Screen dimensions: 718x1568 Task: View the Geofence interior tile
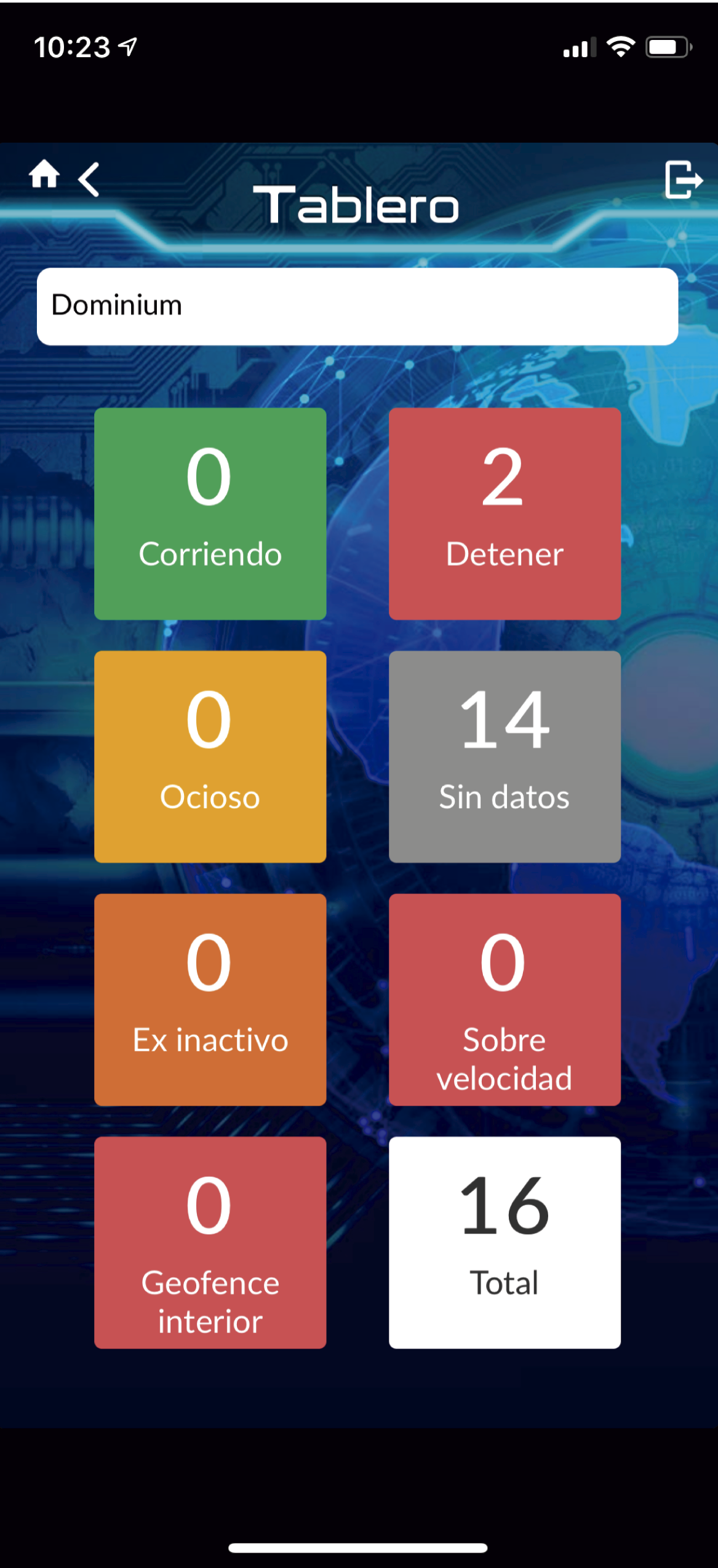(x=210, y=1242)
